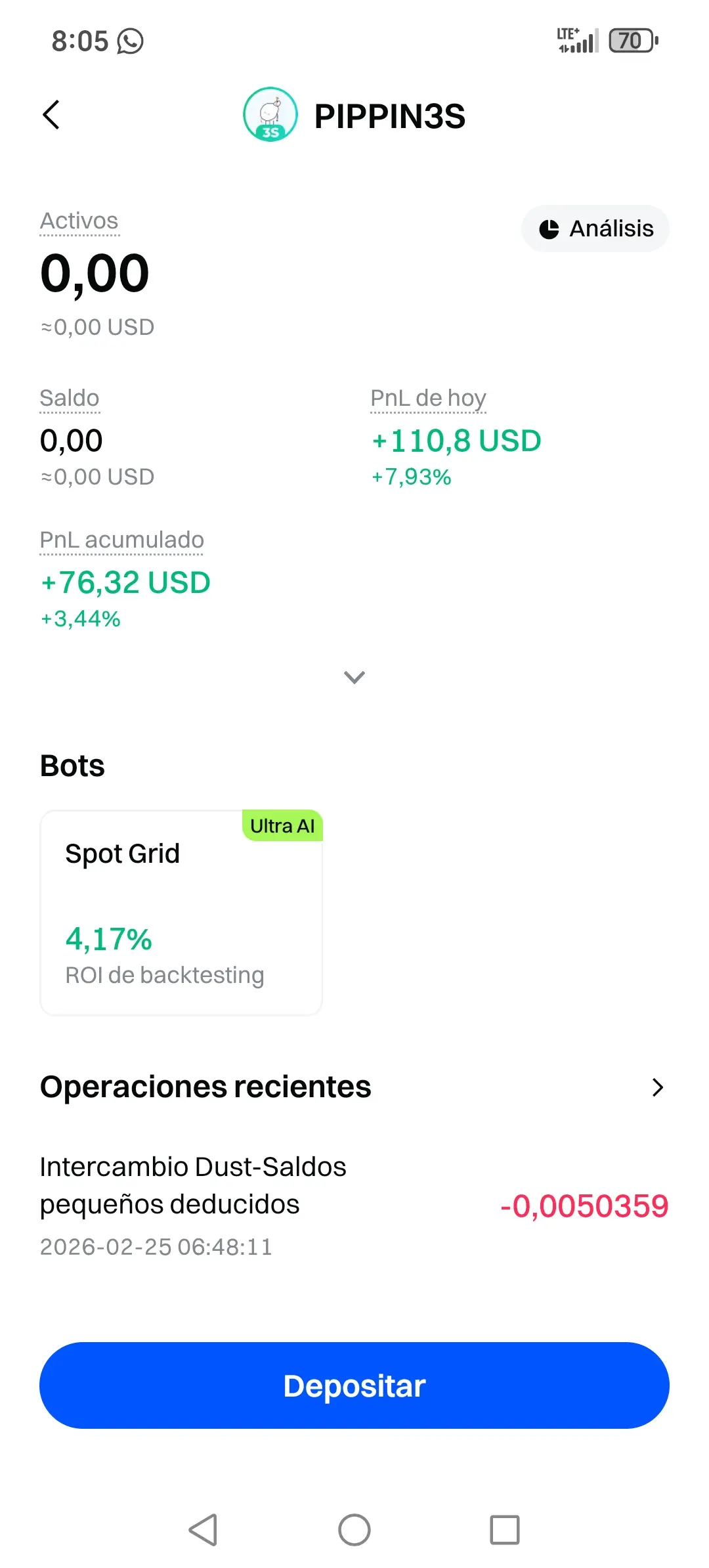Viewport: 709px width, 1568px height.
Task: Go to the system home screen
Action: 354,1530
